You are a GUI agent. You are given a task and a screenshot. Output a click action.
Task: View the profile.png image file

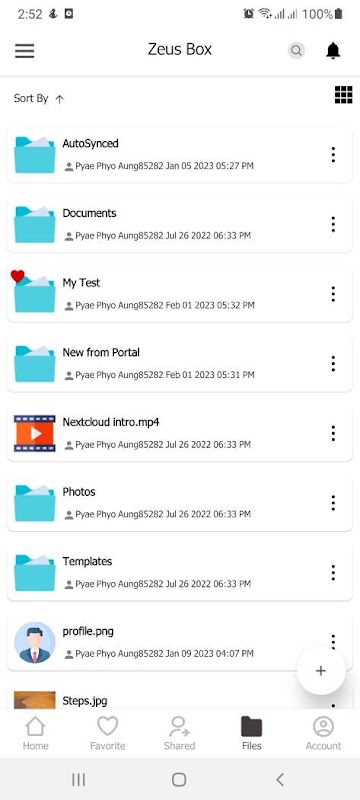(x=179, y=642)
